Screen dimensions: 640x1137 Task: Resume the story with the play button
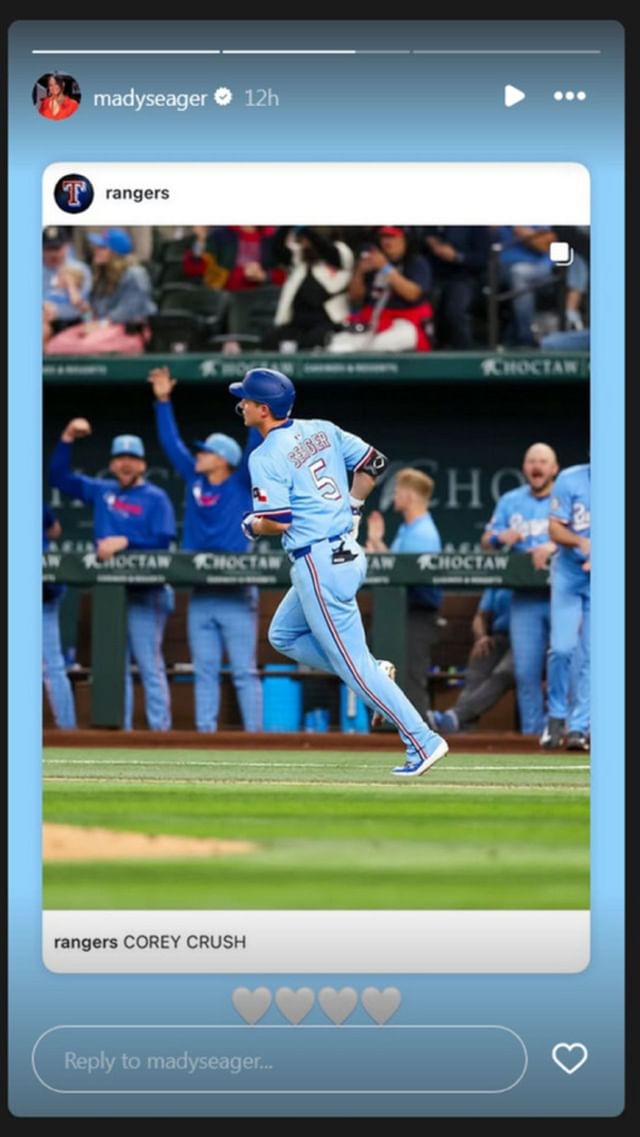[x=514, y=96]
